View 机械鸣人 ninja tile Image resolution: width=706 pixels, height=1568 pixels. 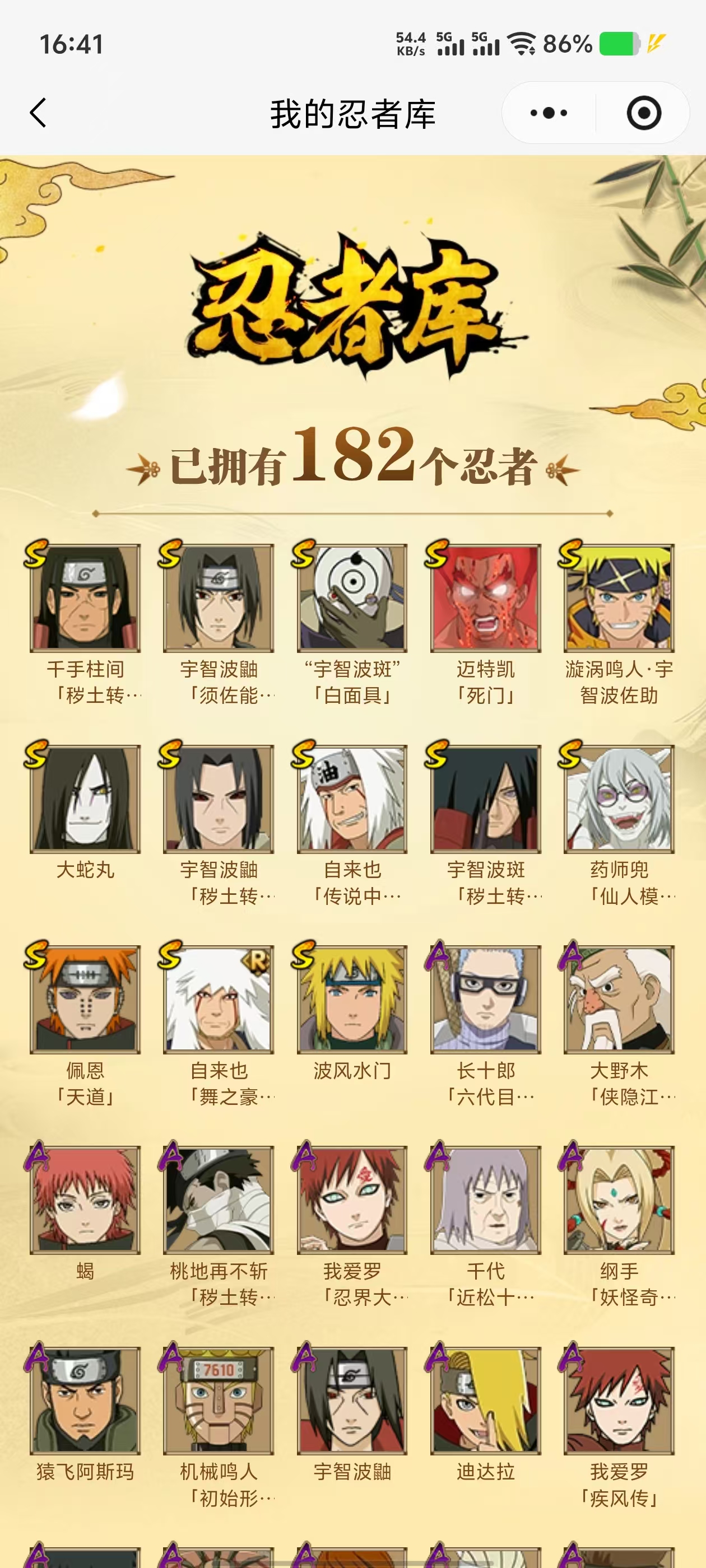219,1400
